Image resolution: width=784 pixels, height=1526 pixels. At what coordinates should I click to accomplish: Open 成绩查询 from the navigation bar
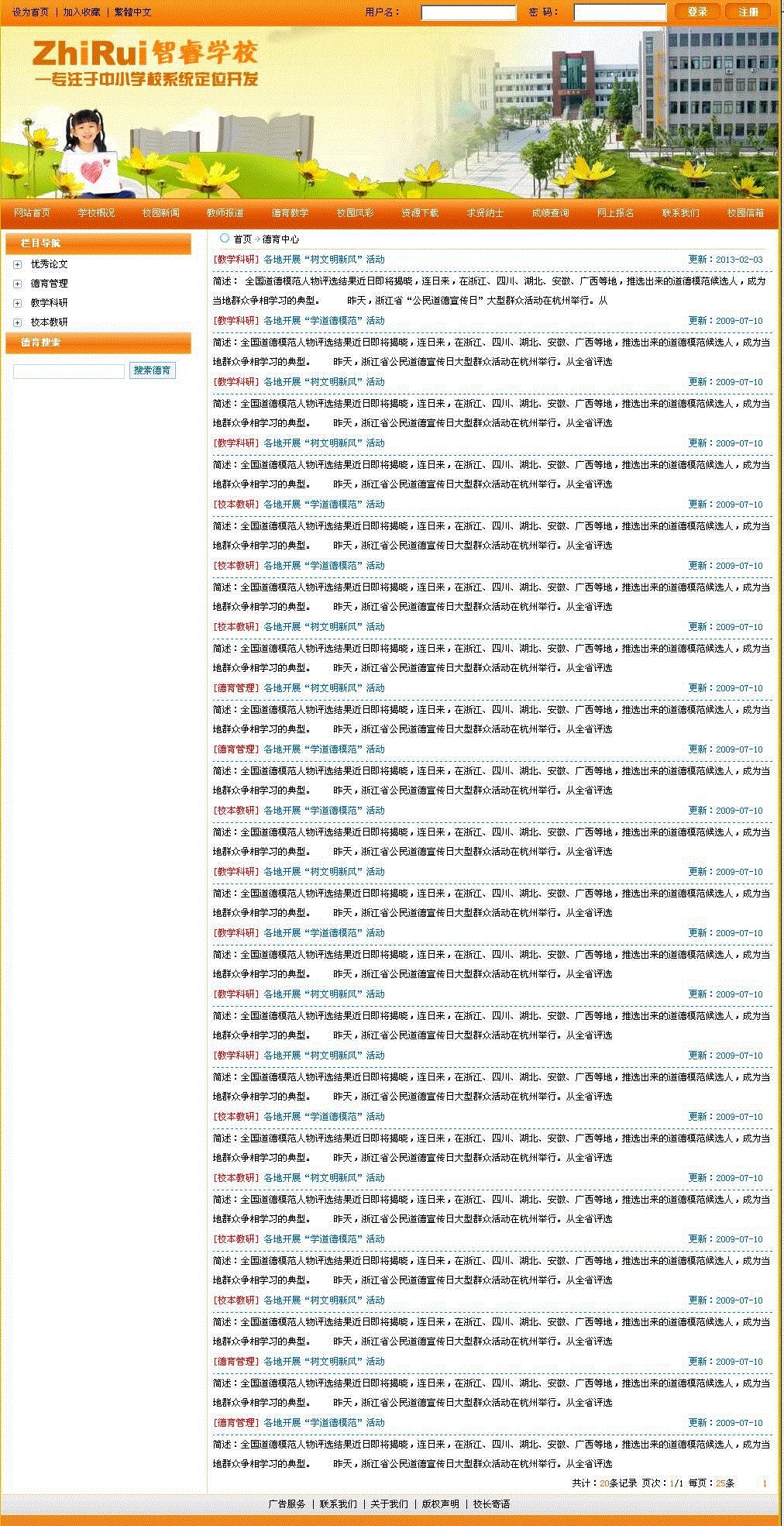(x=551, y=213)
